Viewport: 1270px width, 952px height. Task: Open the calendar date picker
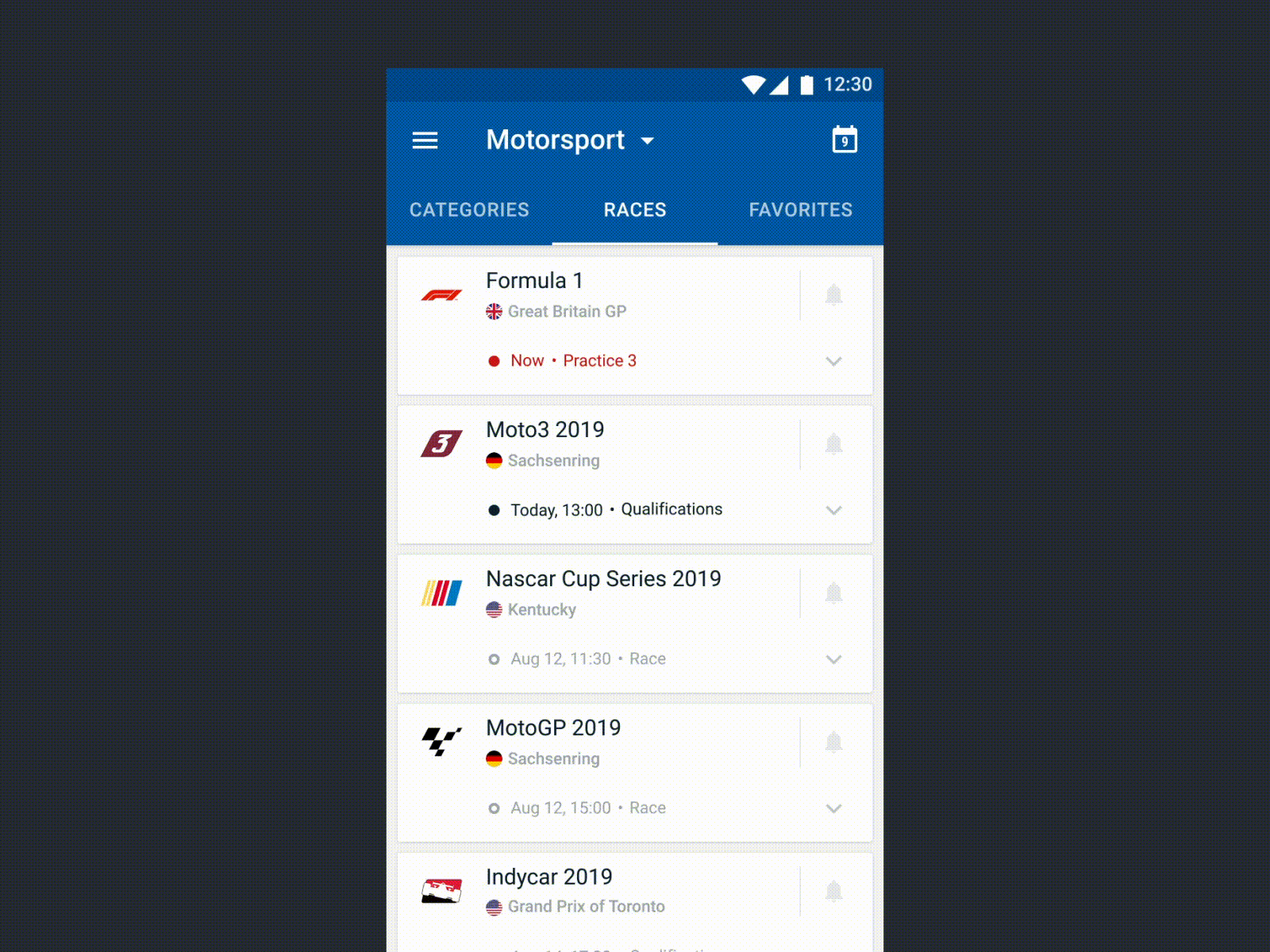point(845,140)
